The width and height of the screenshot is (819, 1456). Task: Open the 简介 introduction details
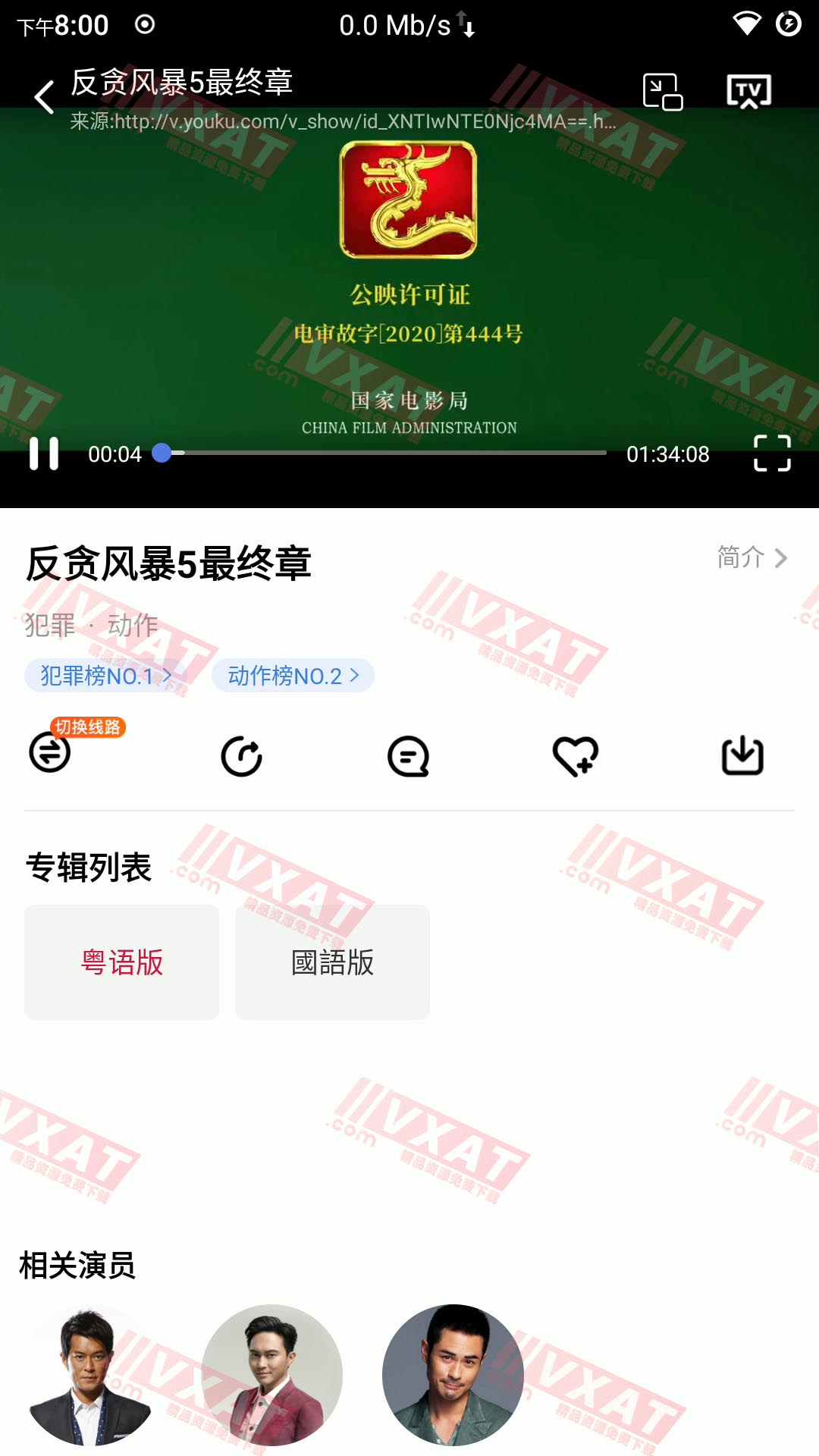(752, 557)
